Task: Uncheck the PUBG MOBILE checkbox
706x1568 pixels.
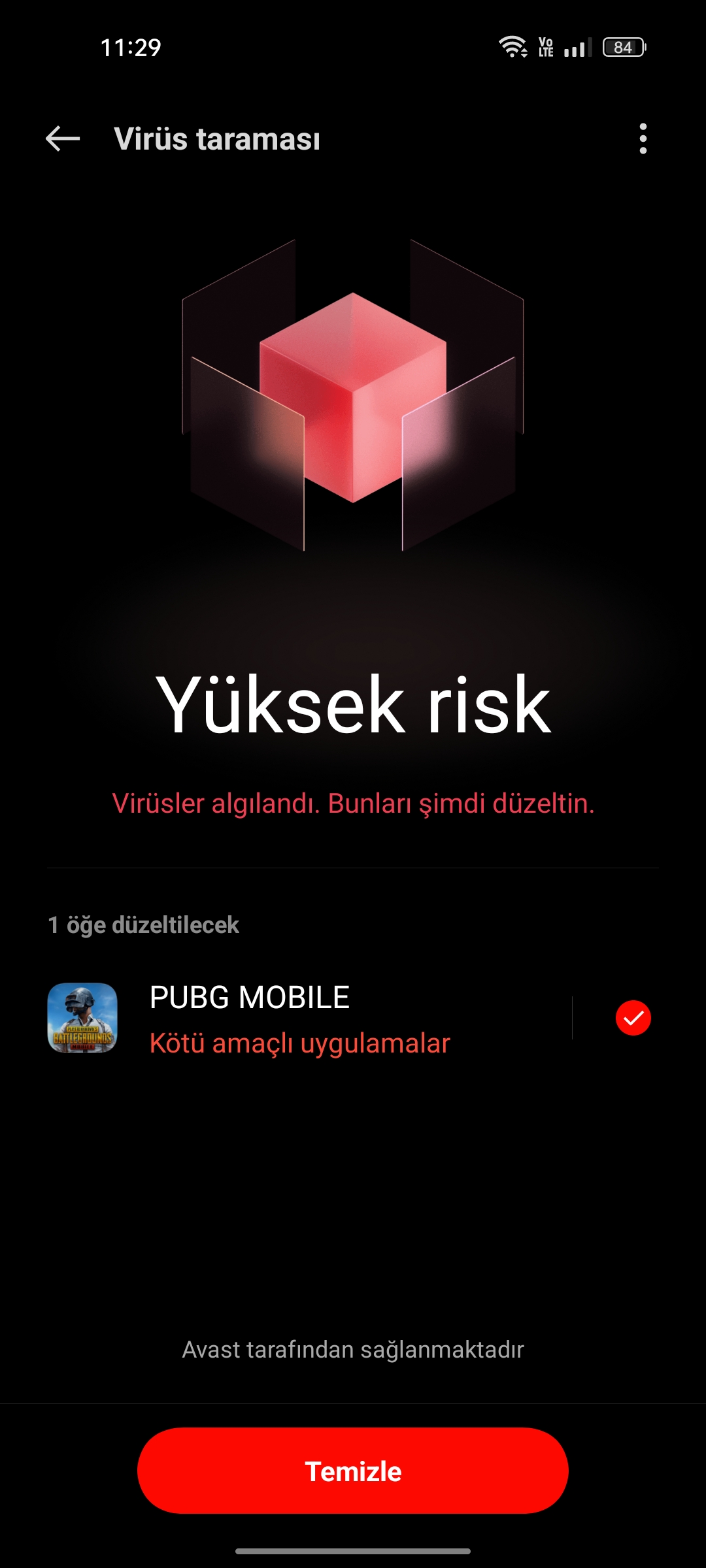Action: 633,1018
